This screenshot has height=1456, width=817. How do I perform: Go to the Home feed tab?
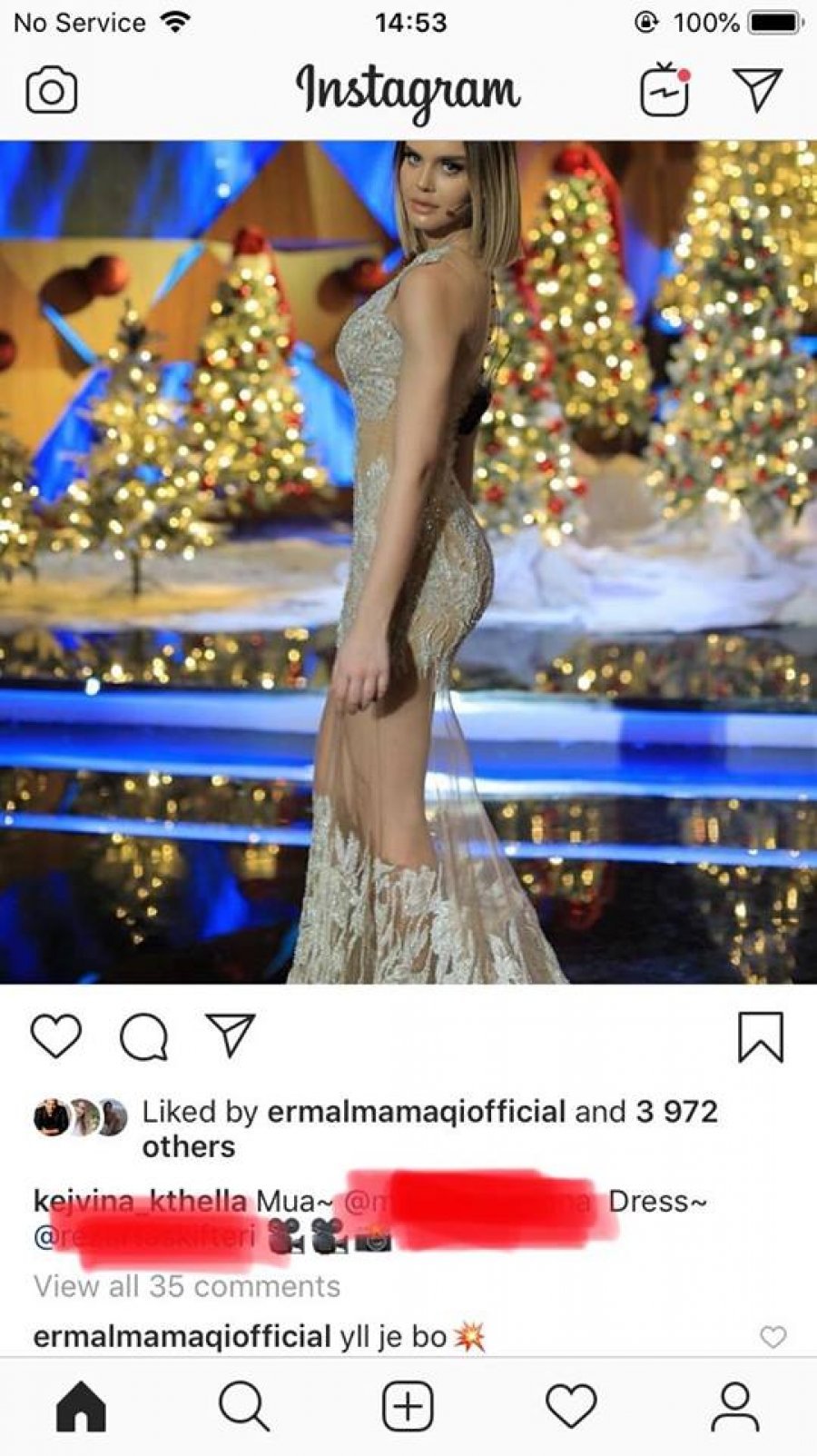coord(82,1407)
